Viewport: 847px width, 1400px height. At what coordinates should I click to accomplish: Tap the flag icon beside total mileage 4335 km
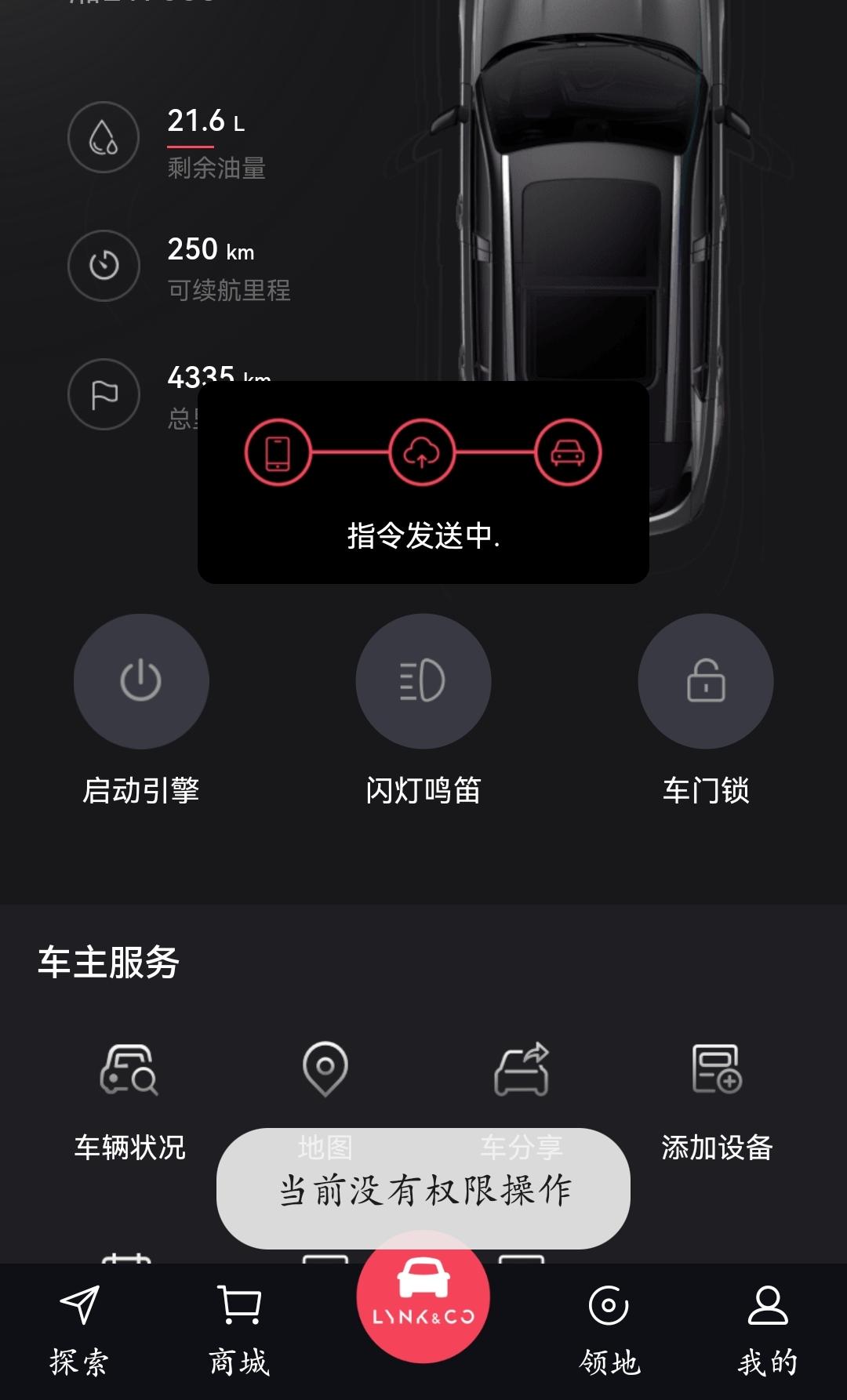pos(103,394)
